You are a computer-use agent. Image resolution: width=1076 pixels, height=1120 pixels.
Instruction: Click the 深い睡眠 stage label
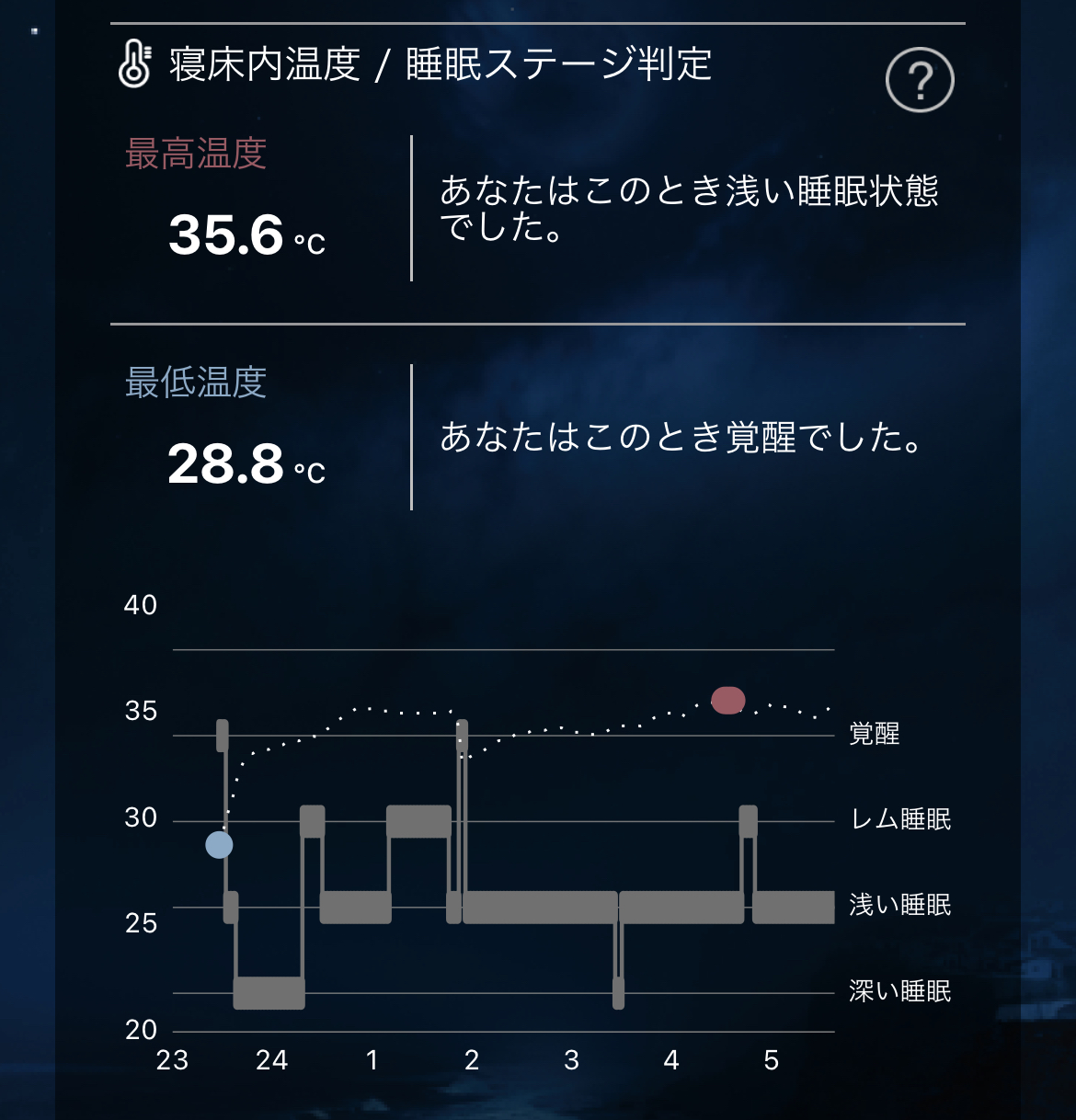899,992
